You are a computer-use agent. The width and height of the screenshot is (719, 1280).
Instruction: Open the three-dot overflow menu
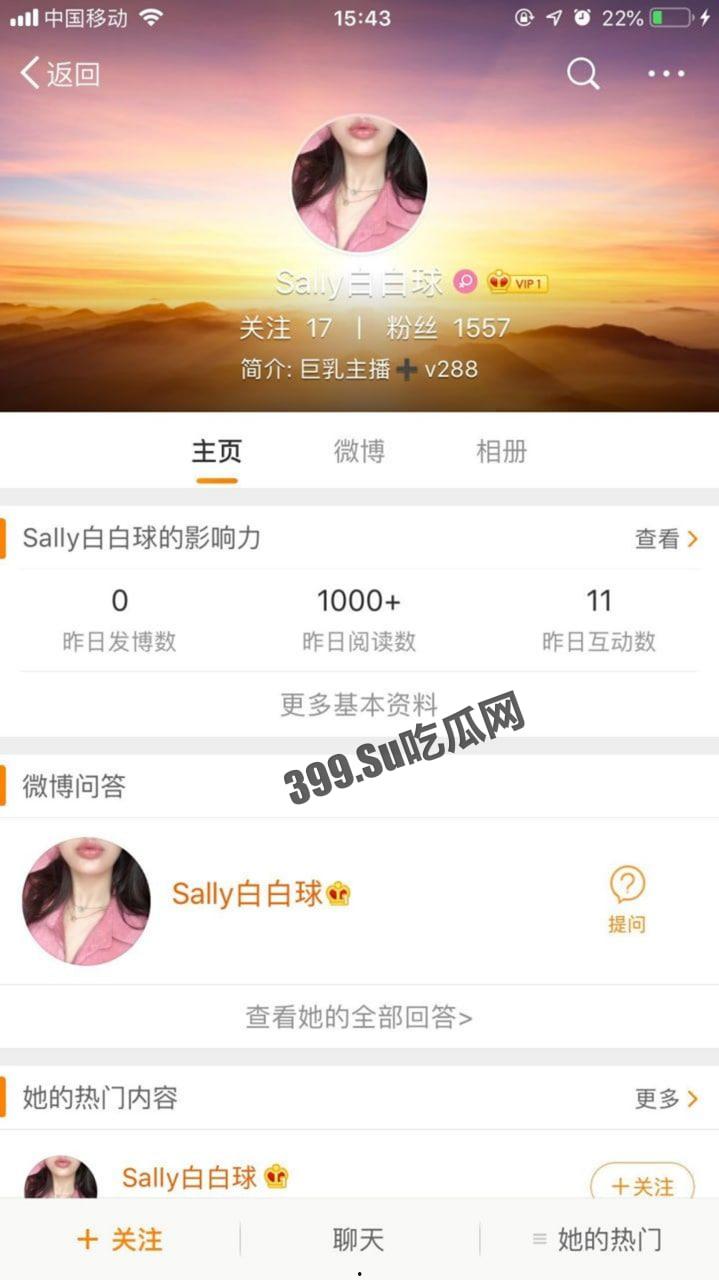[x=666, y=74]
